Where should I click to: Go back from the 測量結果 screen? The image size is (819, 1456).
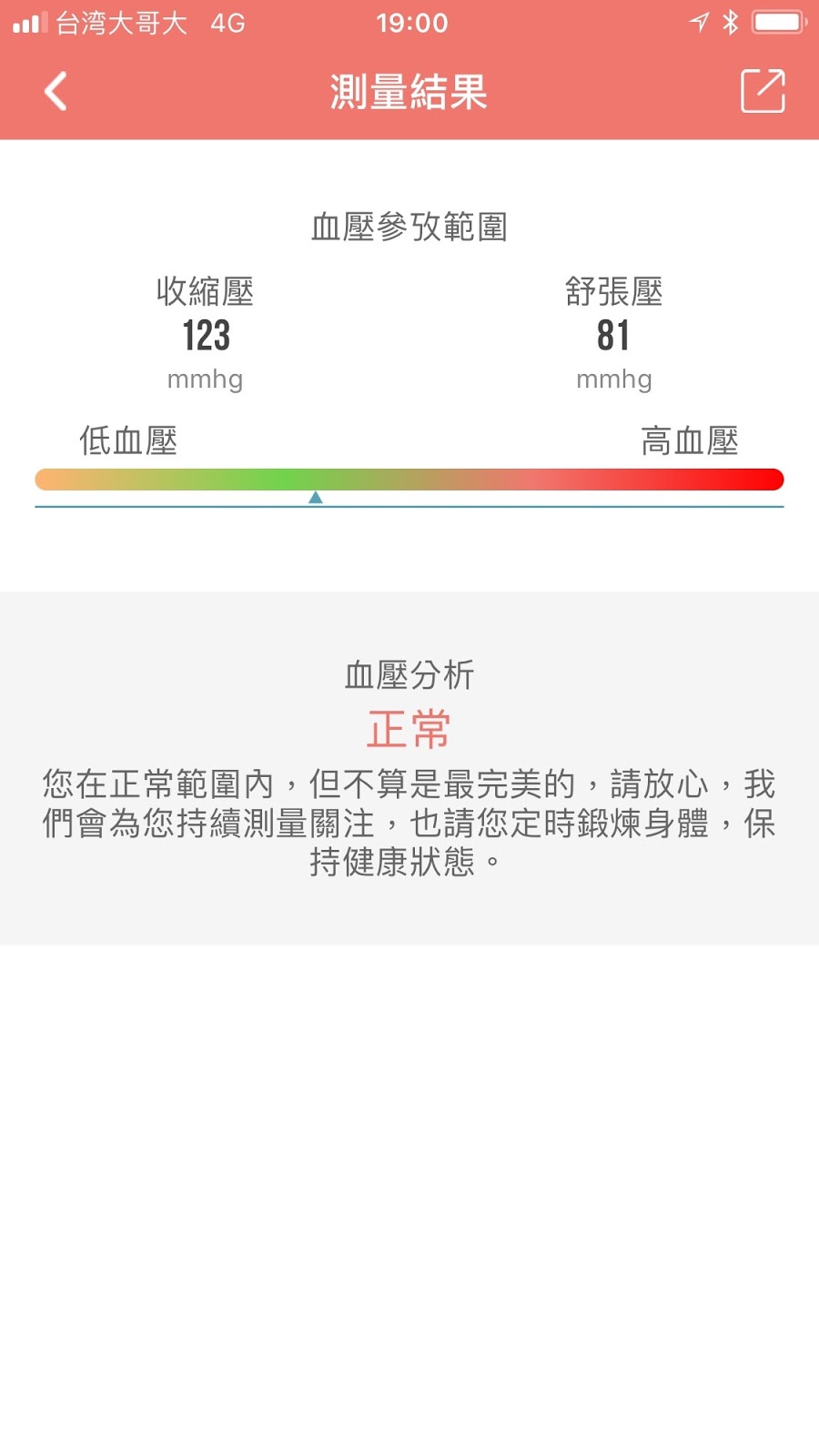[x=56, y=91]
